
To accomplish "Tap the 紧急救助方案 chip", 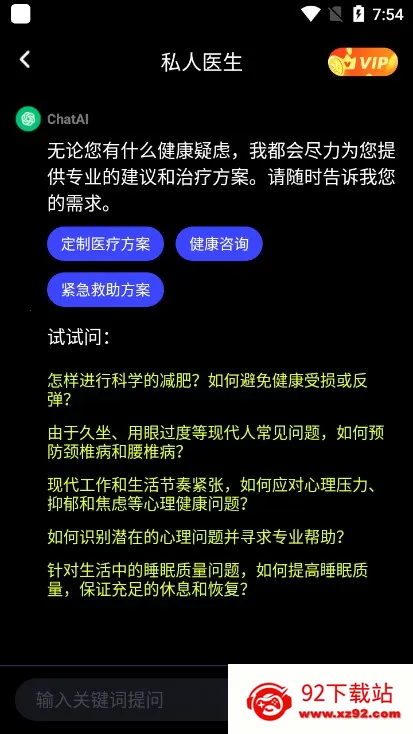I will point(105,290).
